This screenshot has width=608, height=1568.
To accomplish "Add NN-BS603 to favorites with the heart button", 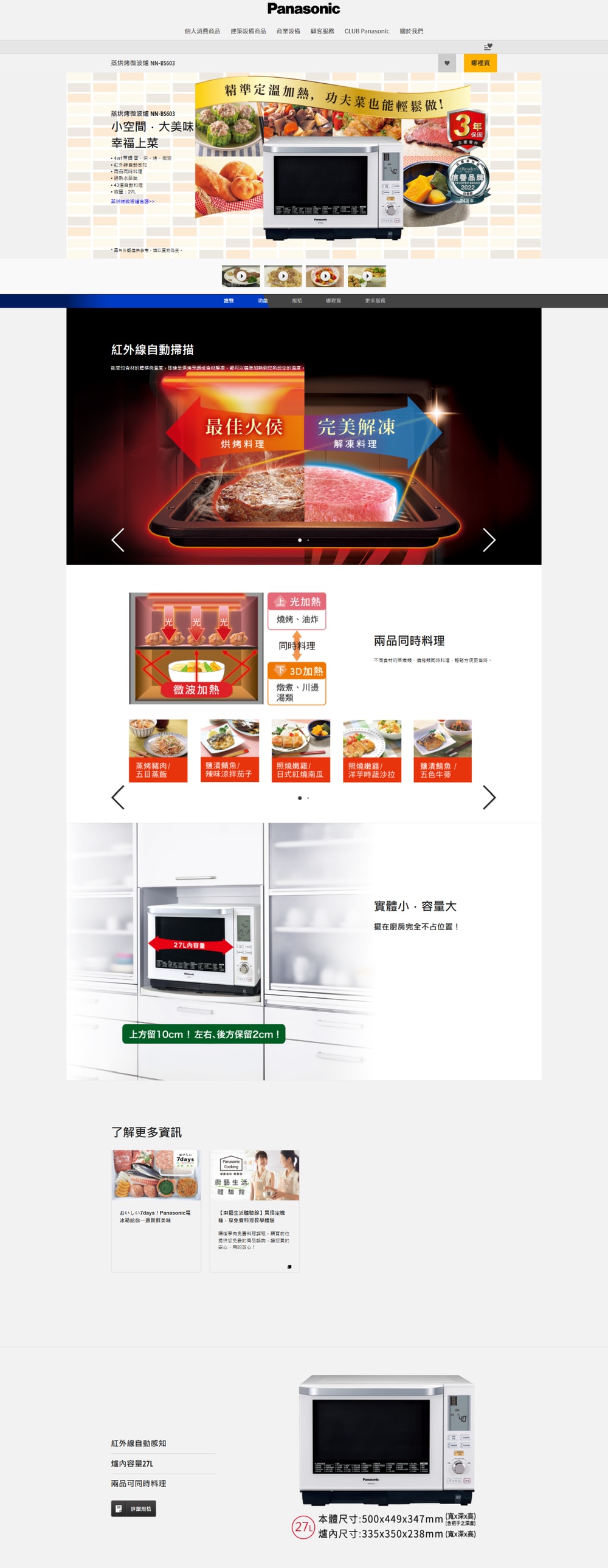I will click(x=446, y=63).
